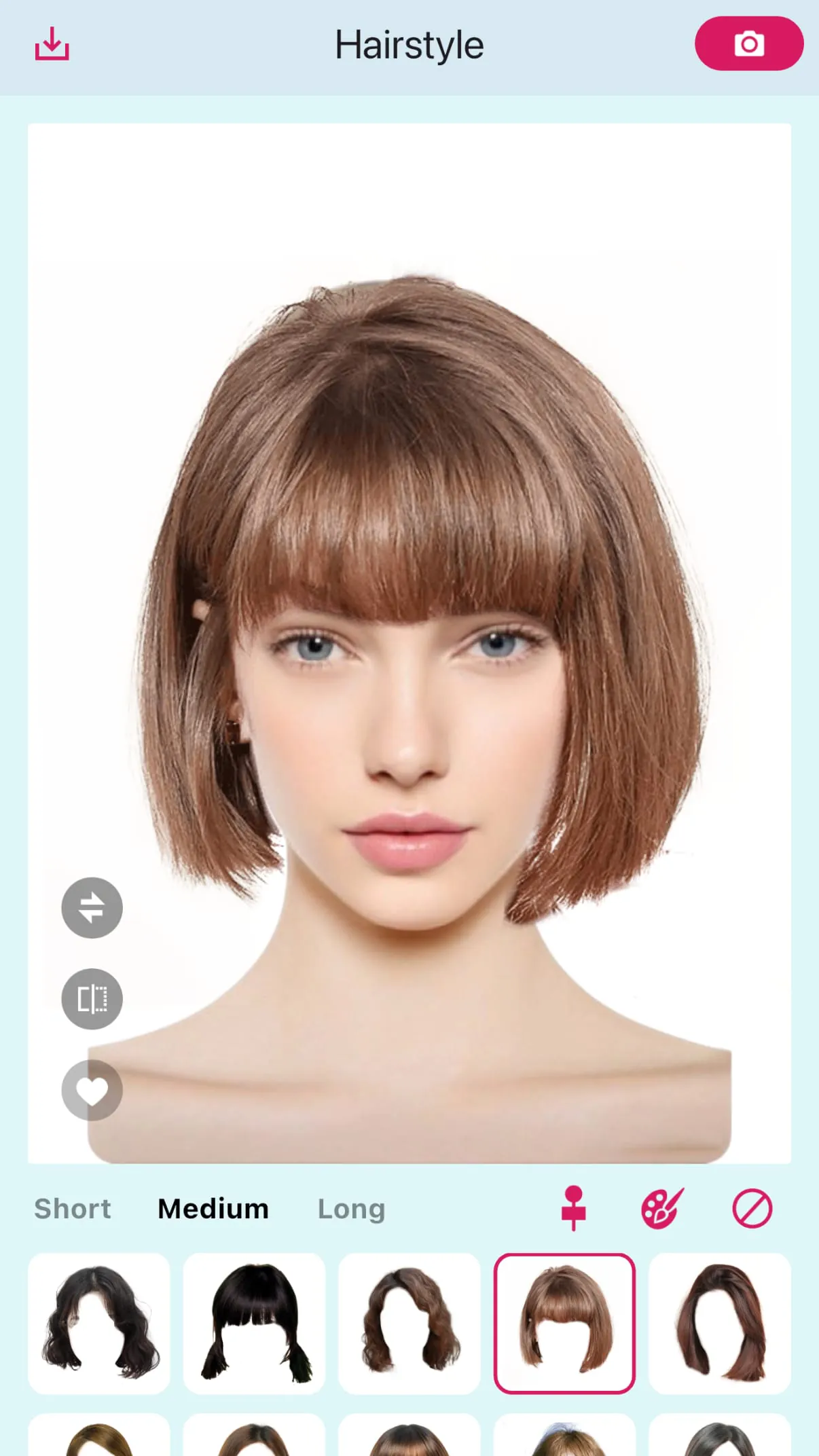
Task: Toggle mirror flip of the hairstyle preview
Action: [92, 909]
